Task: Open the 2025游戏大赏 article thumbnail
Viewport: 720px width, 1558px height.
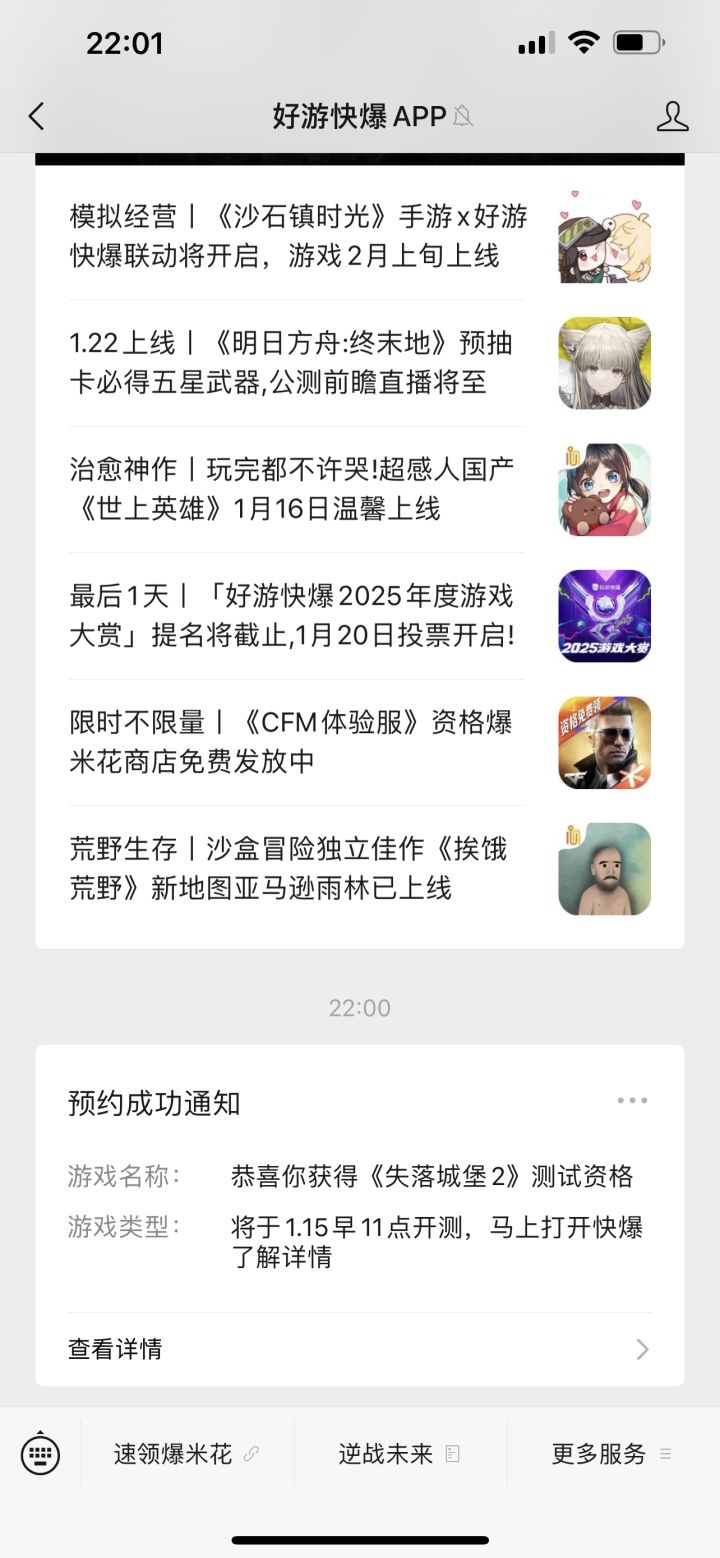Action: pos(604,615)
